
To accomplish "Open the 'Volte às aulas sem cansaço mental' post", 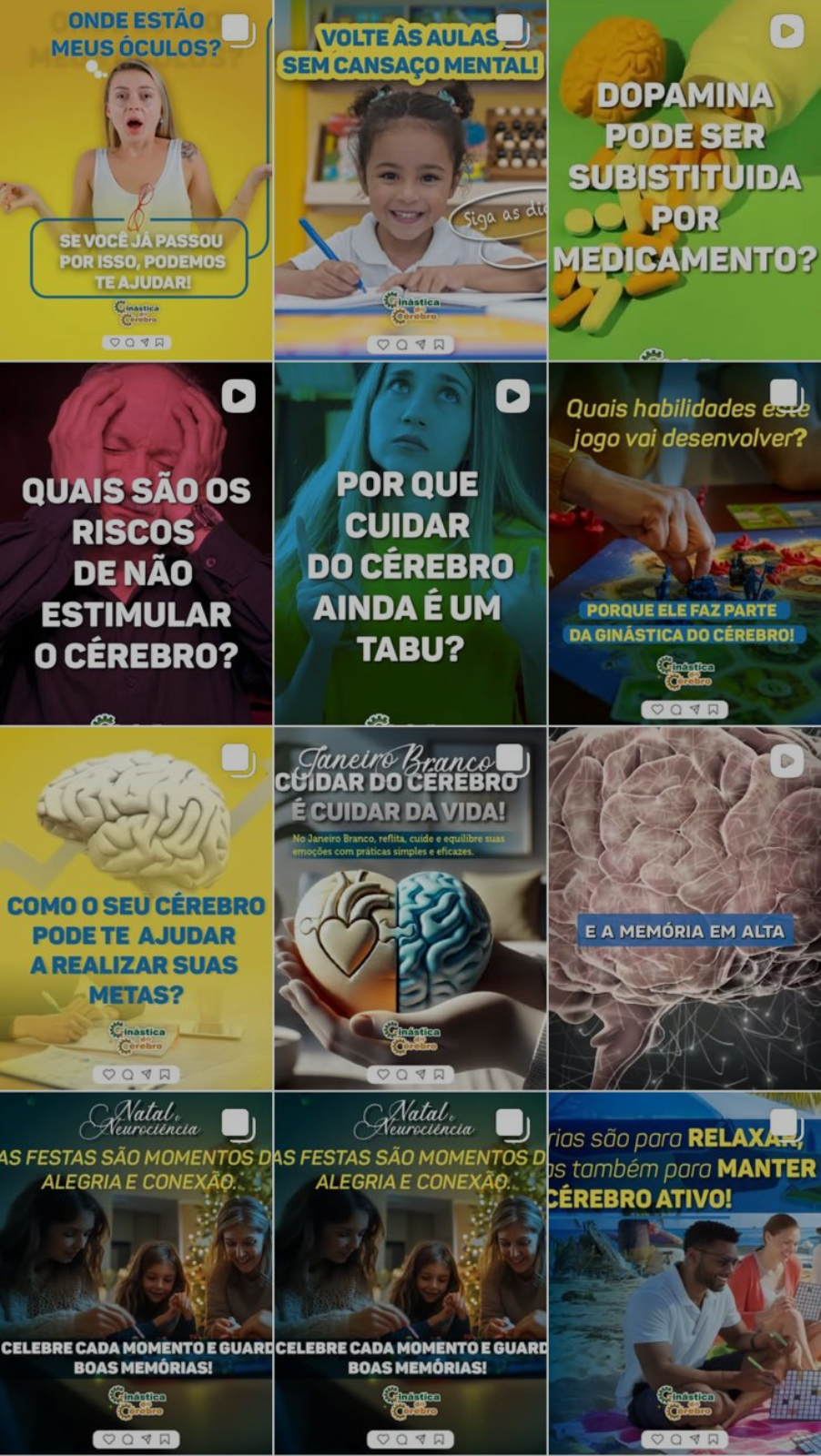I will [x=410, y=180].
